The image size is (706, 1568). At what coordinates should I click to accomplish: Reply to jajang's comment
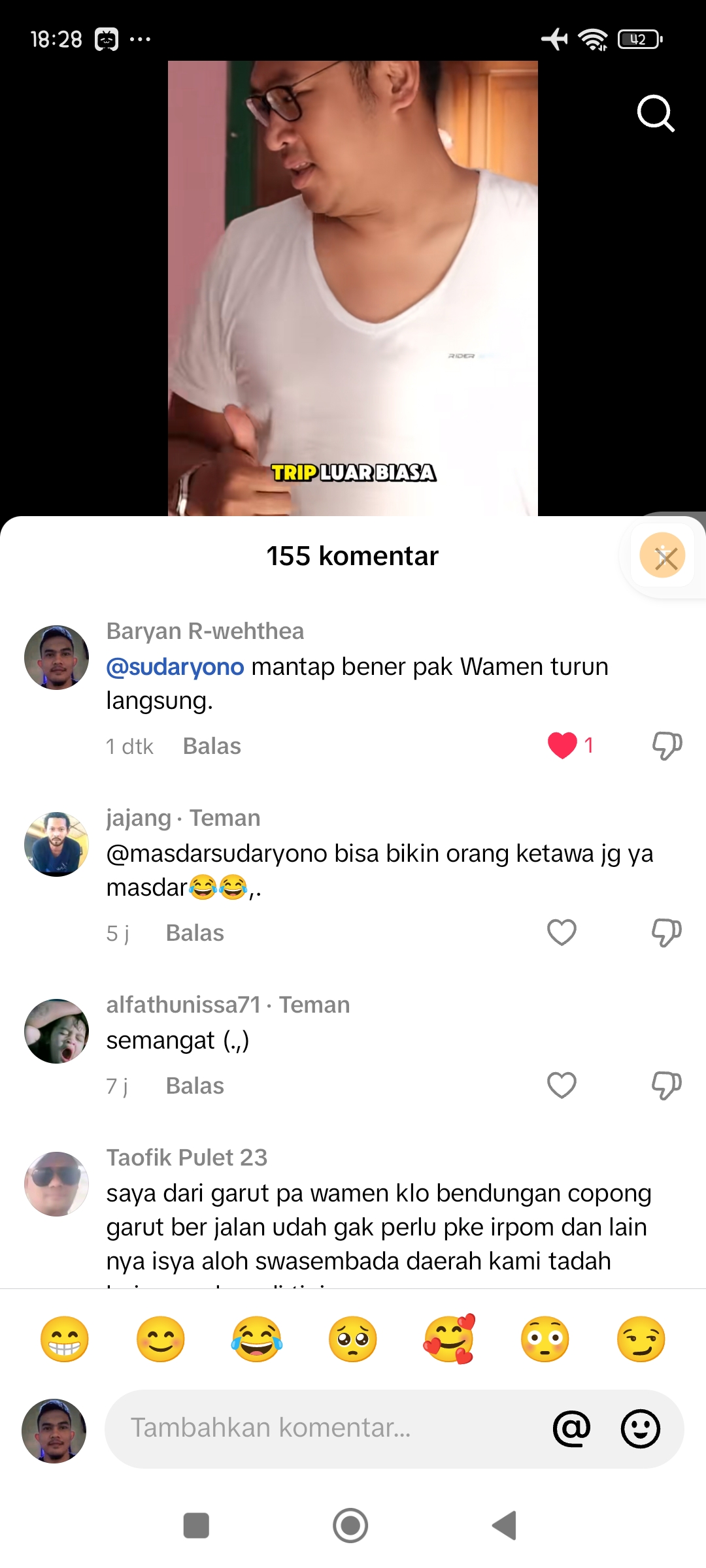195,933
